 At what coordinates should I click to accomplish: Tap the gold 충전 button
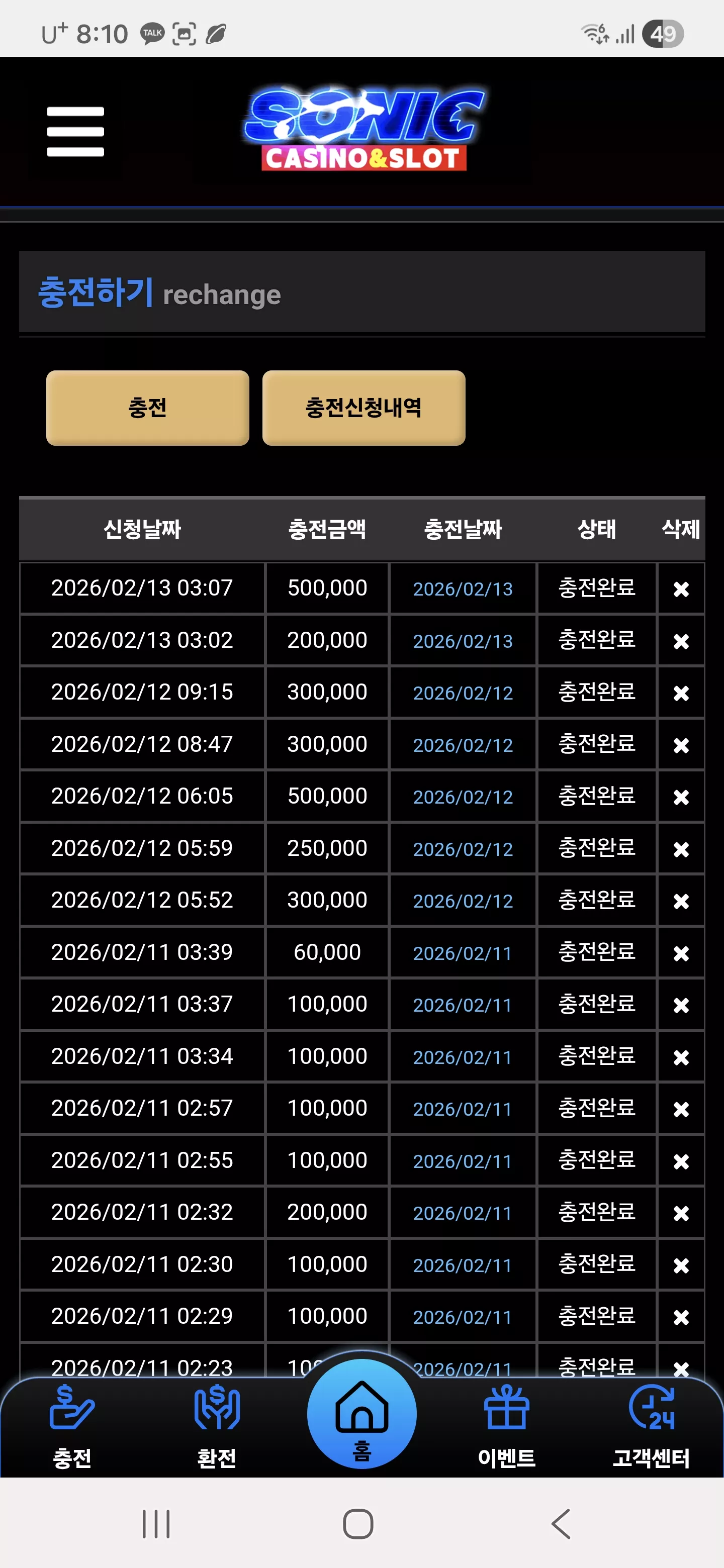[147, 408]
